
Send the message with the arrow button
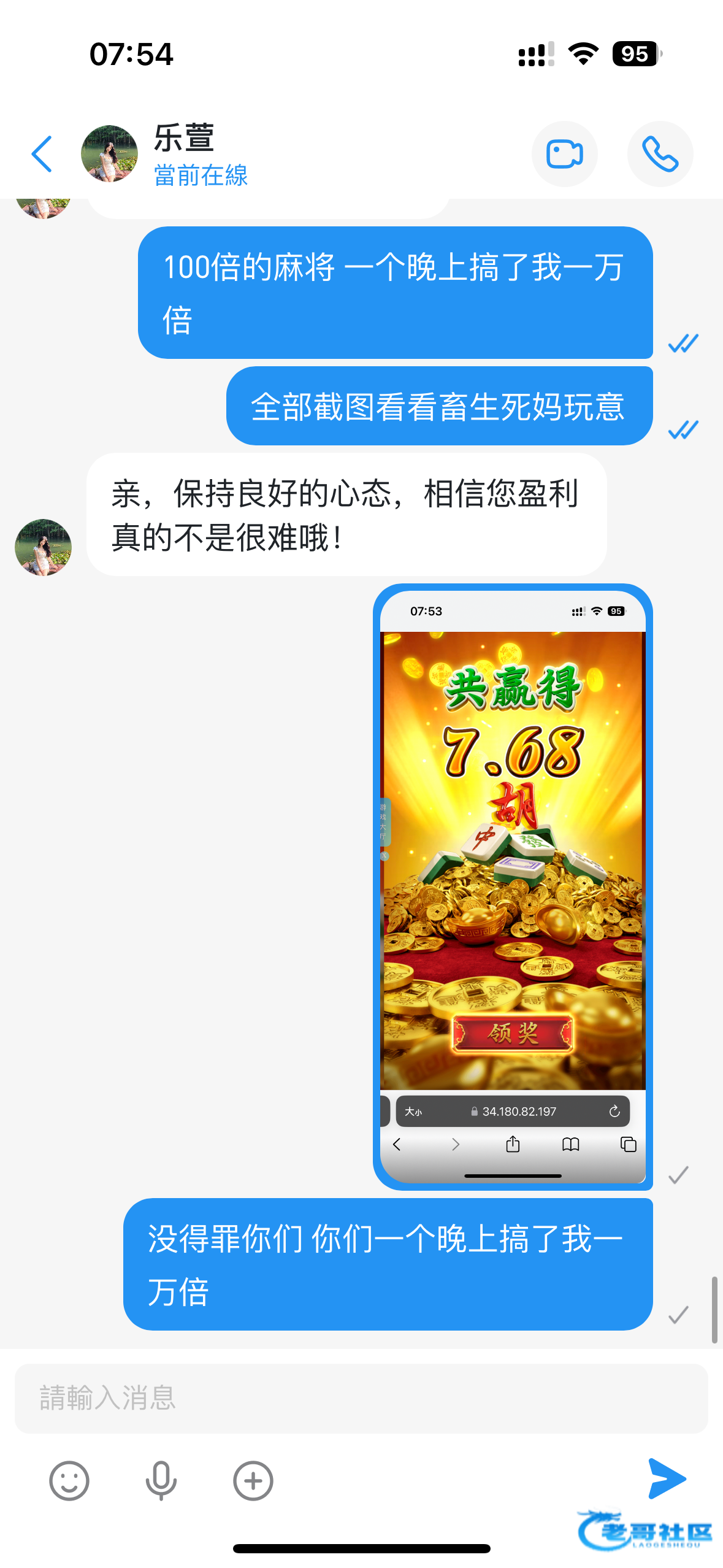click(x=666, y=1478)
